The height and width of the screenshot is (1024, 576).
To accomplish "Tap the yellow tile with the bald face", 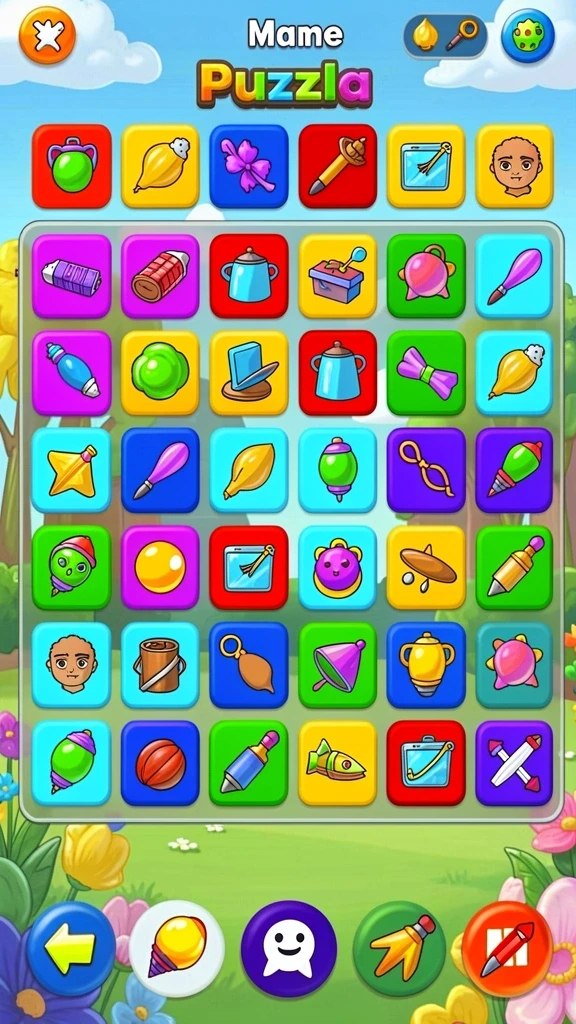I will tap(515, 167).
